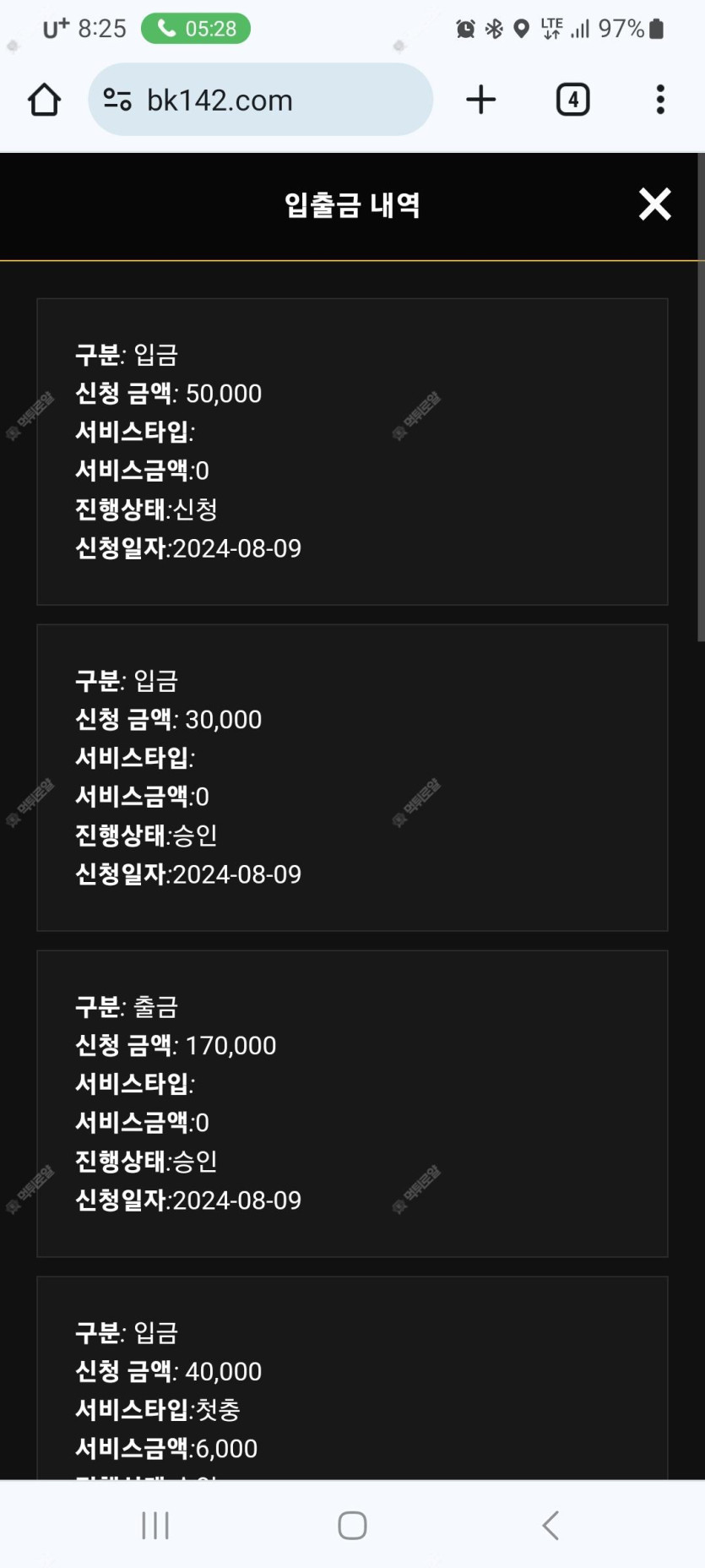705x1568 pixels.
Task: Close the 입출금 내역 dialog
Action: [x=654, y=204]
